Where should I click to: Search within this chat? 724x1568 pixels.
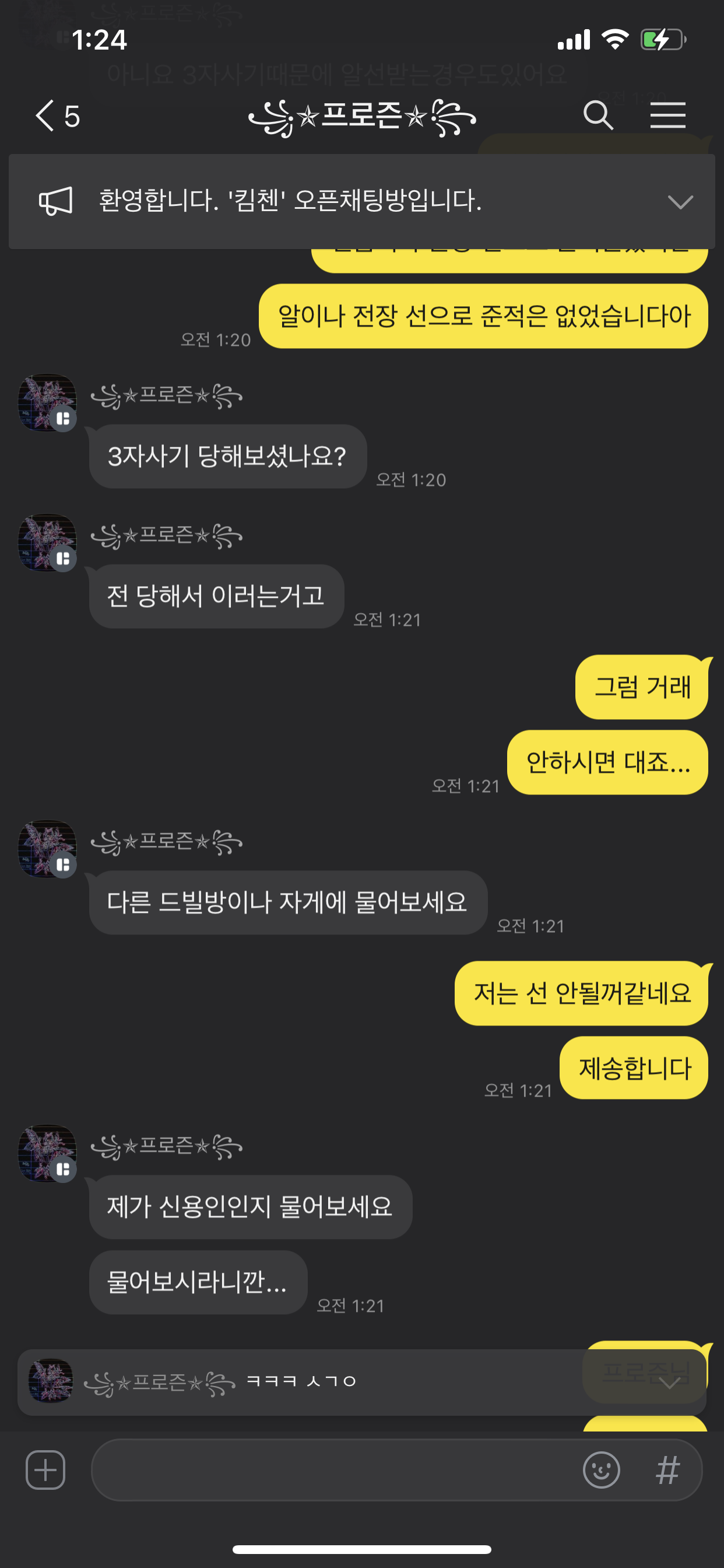pyautogui.click(x=598, y=116)
